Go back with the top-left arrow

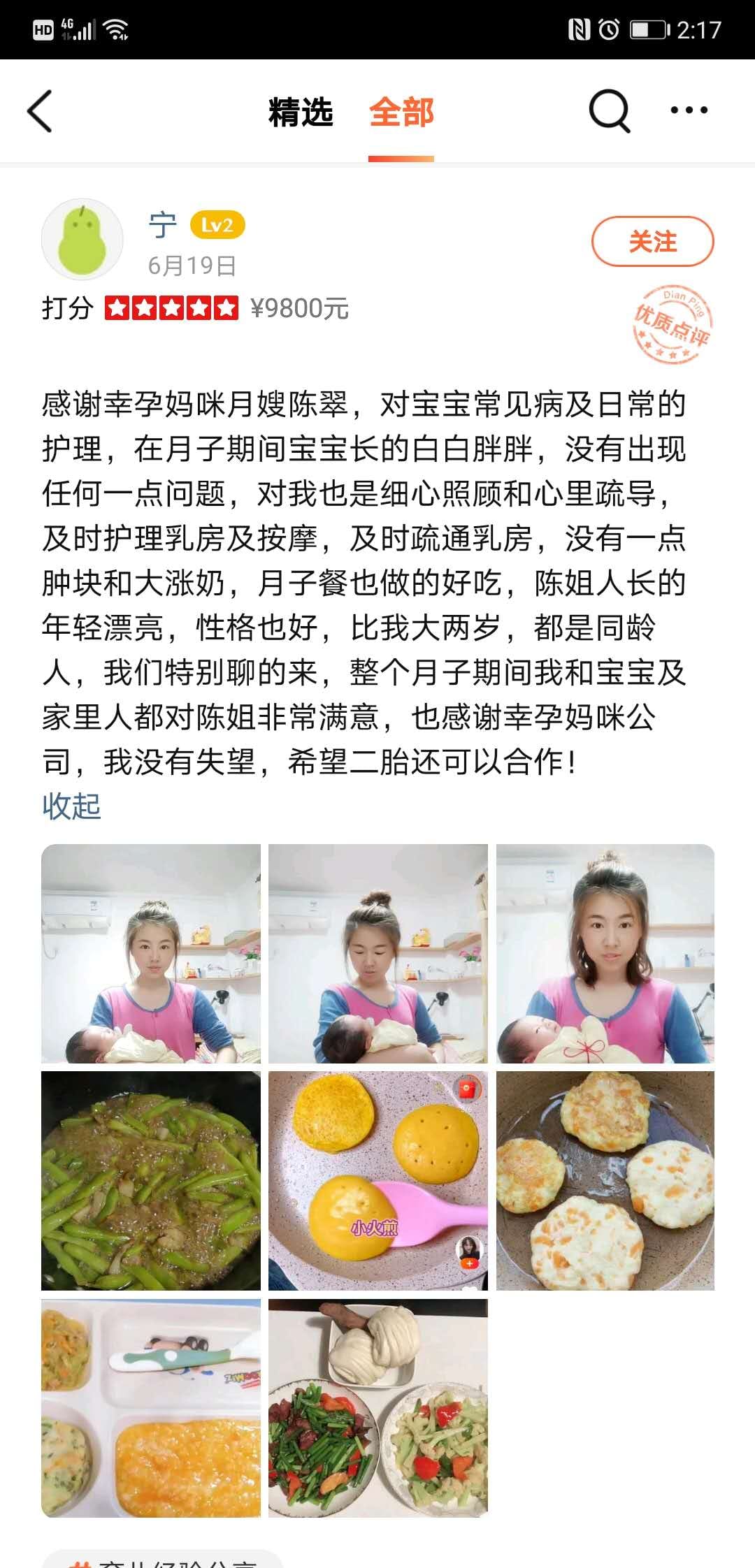coord(40,111)
